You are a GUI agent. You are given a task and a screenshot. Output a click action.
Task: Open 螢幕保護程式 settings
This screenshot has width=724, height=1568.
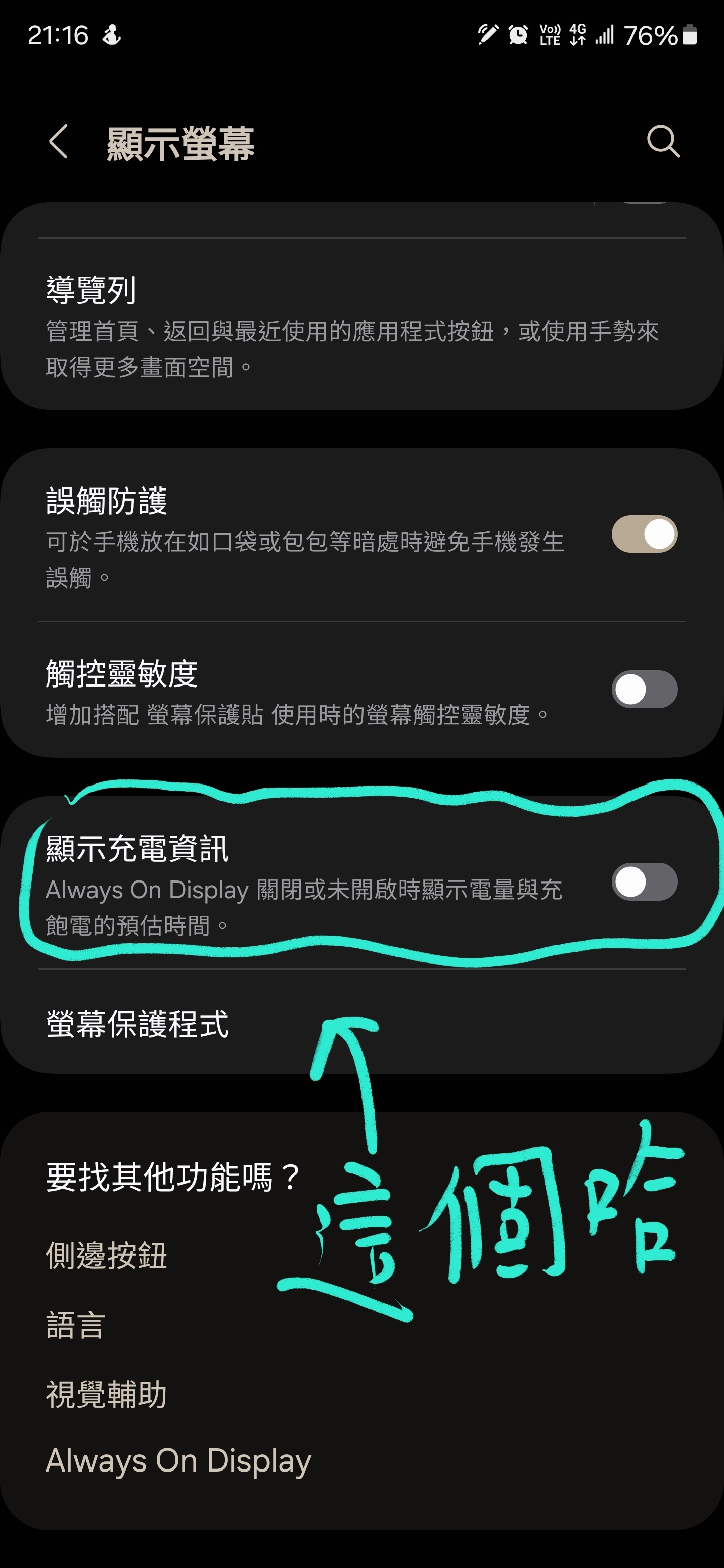(x=138, y=1024)
